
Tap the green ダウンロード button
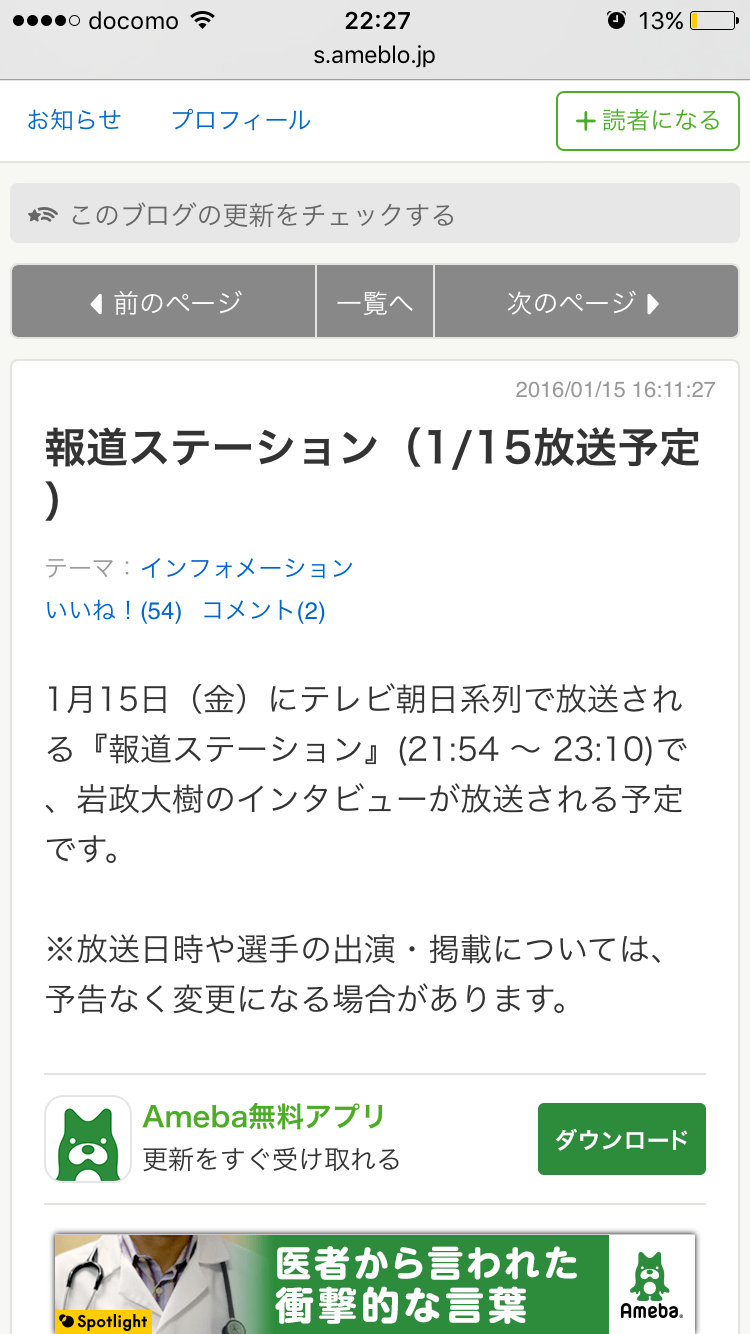click(x=621, y=1139)
